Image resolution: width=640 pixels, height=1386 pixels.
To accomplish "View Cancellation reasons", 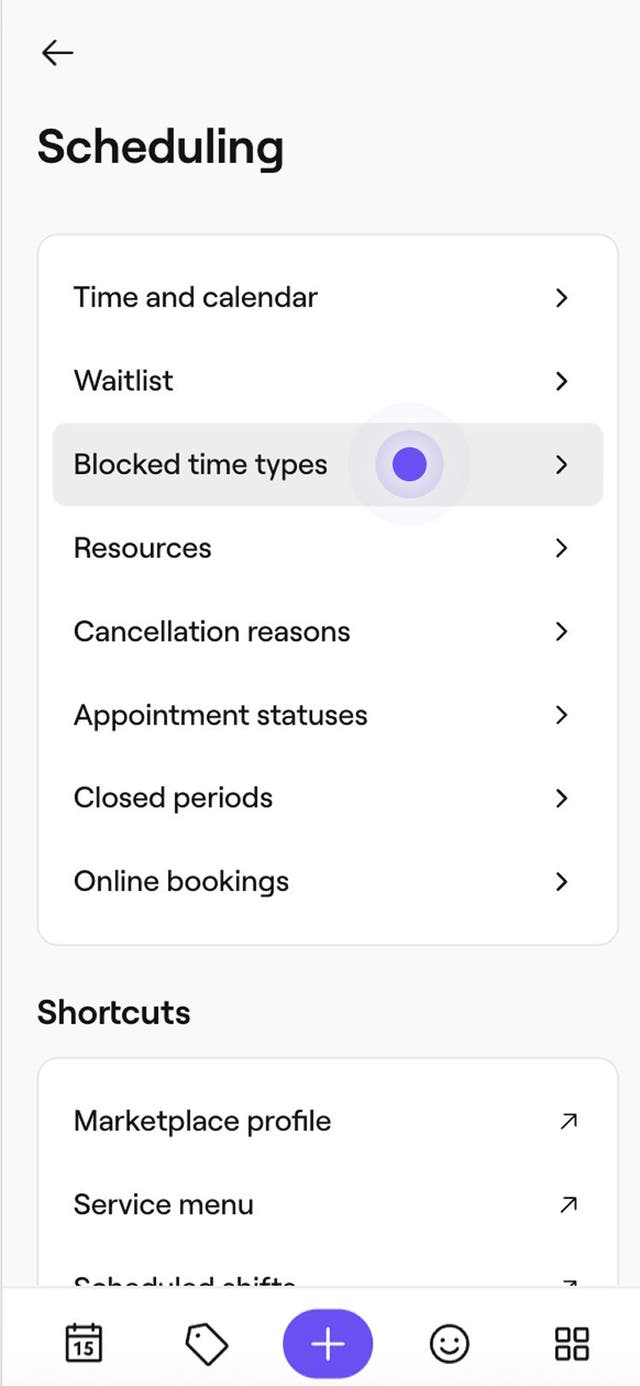I will 328,631.
